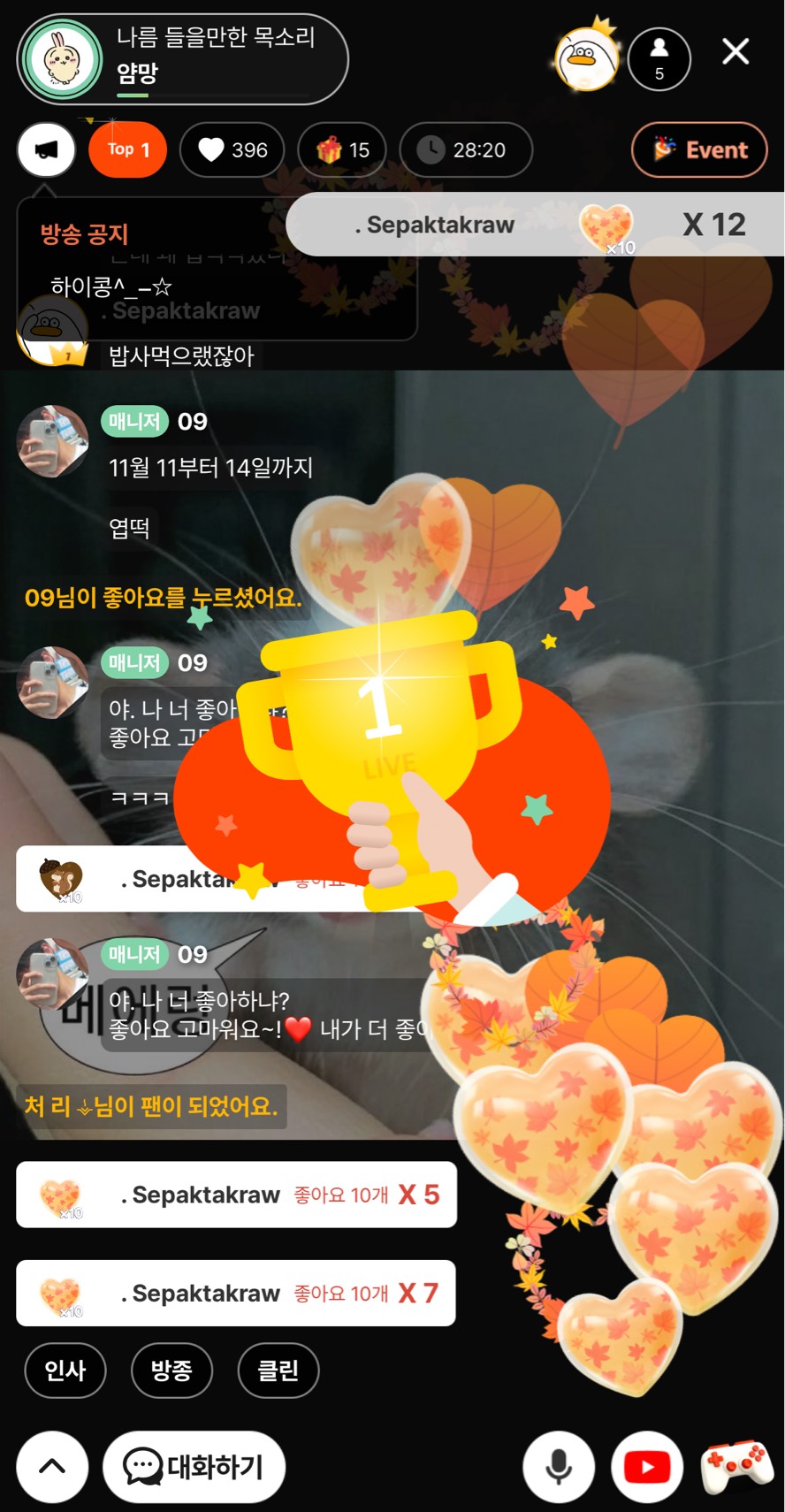Tap the microphone button

click(x=558, y=1467)
